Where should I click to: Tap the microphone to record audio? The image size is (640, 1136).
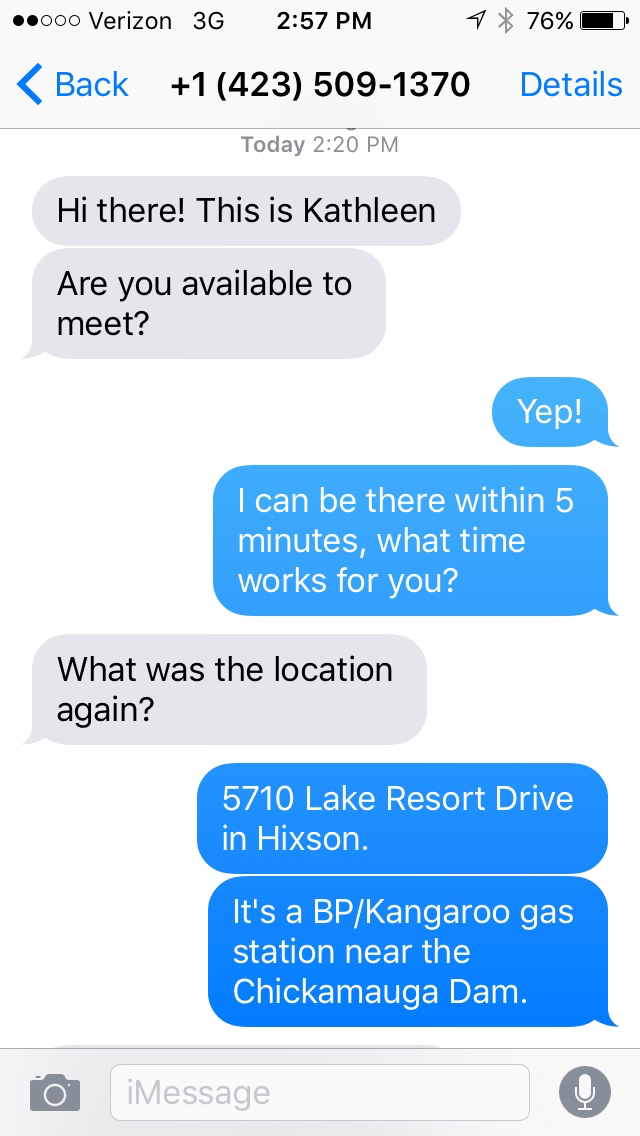pyautogui.click(x=584, y=1092)
